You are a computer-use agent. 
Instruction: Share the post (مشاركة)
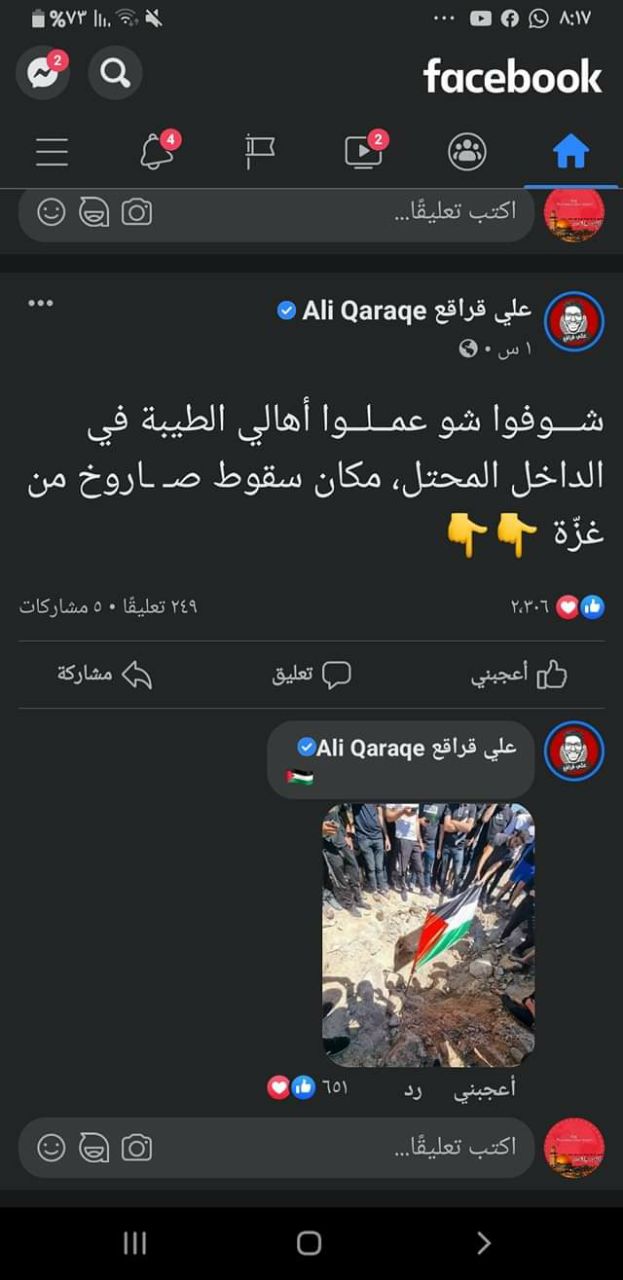104,675
